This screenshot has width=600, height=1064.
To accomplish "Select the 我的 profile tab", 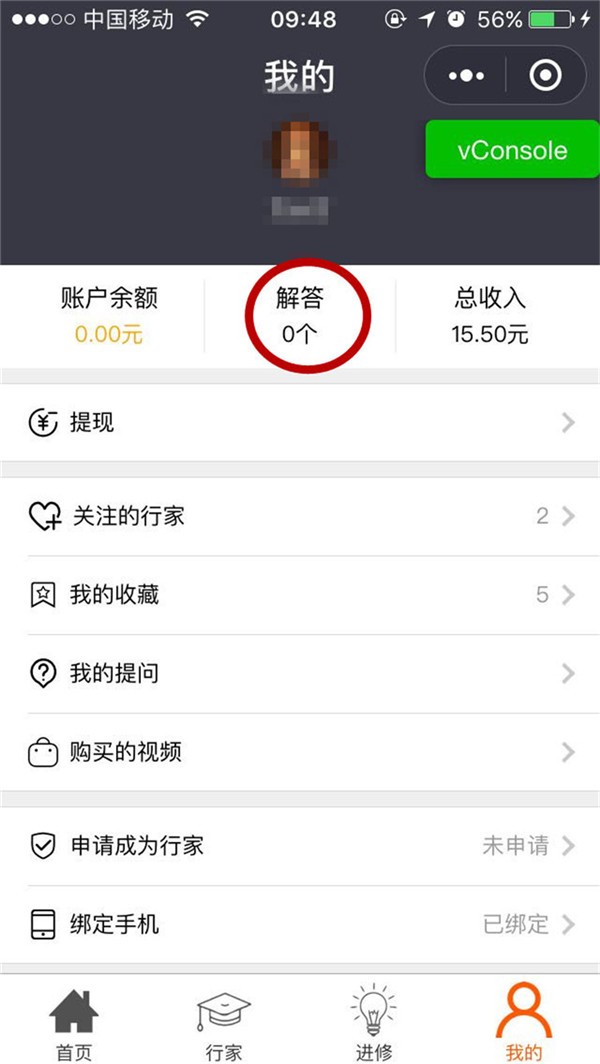I will coord(523,1022).
